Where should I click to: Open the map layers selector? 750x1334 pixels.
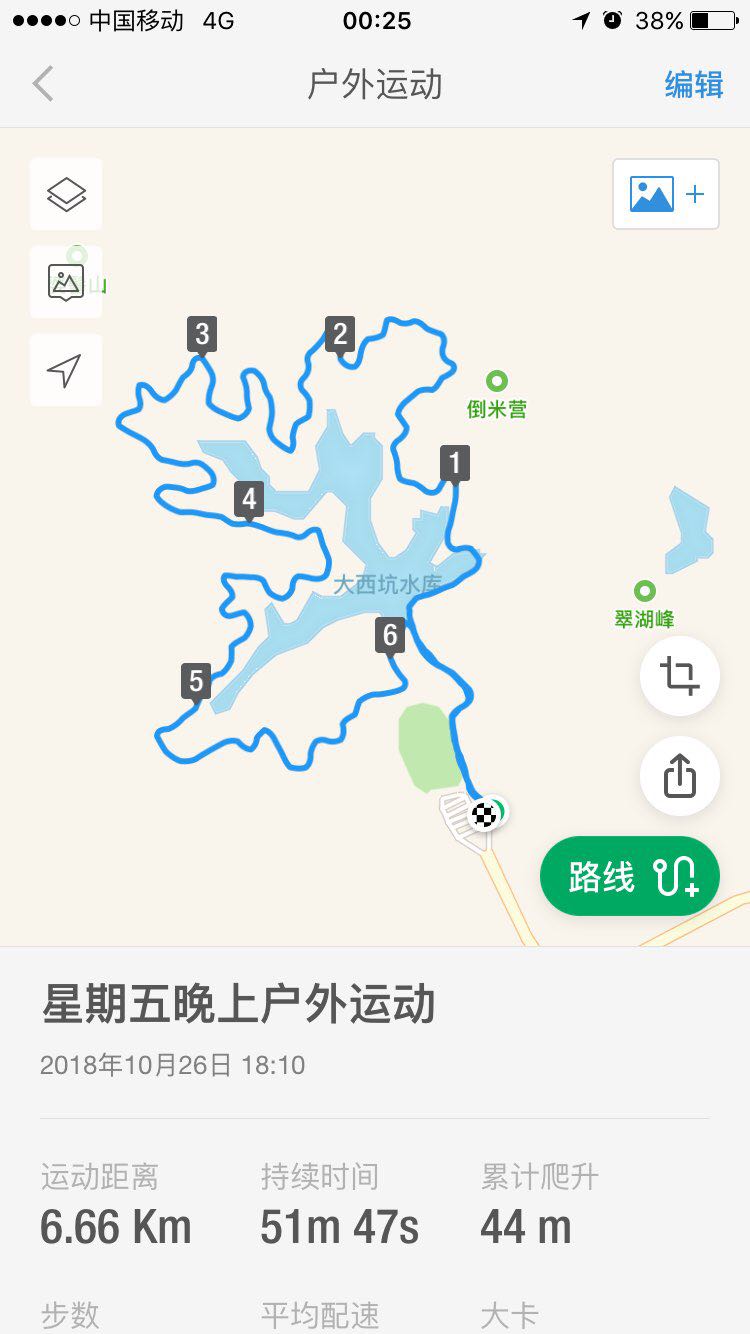[x=66, y=194]
